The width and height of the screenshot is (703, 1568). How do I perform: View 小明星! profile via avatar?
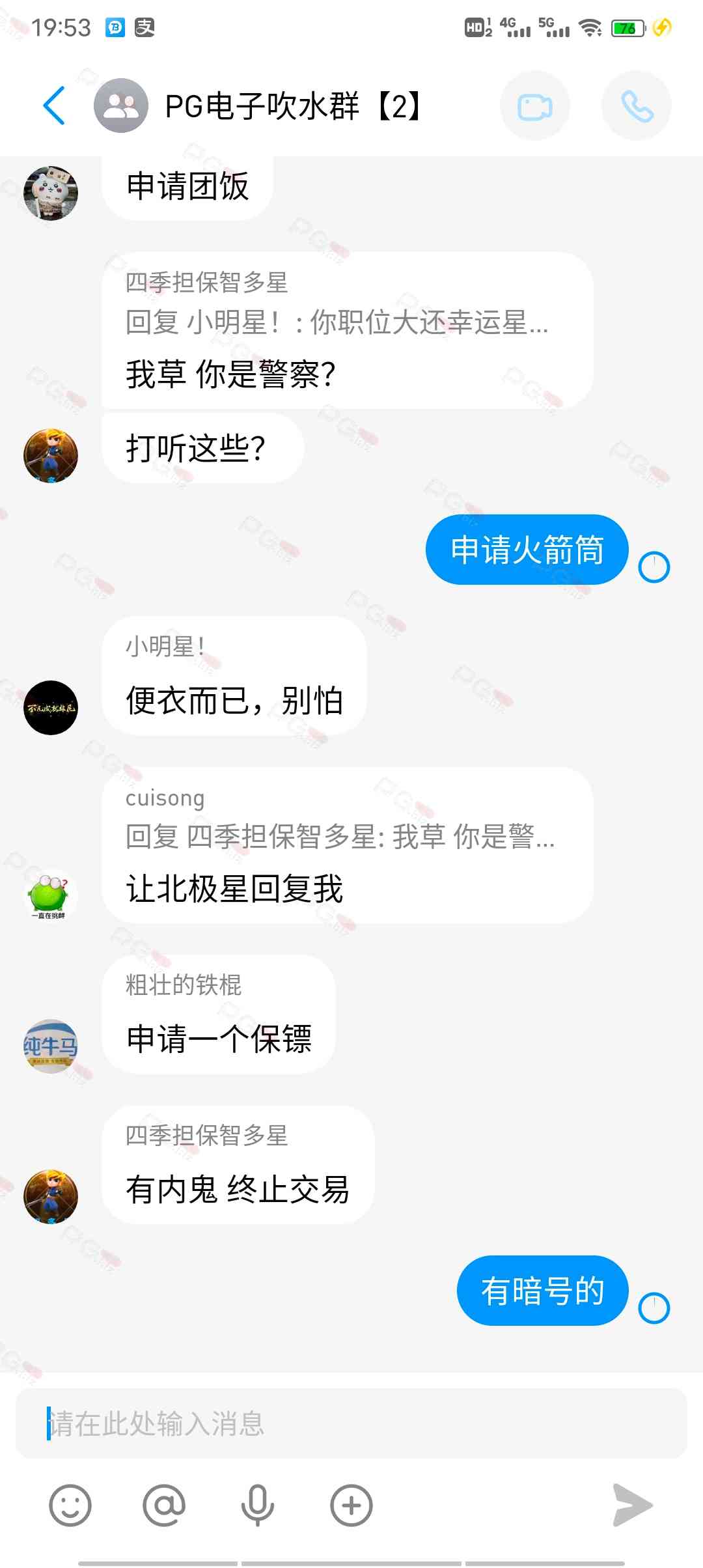click(x=51, y=708)
